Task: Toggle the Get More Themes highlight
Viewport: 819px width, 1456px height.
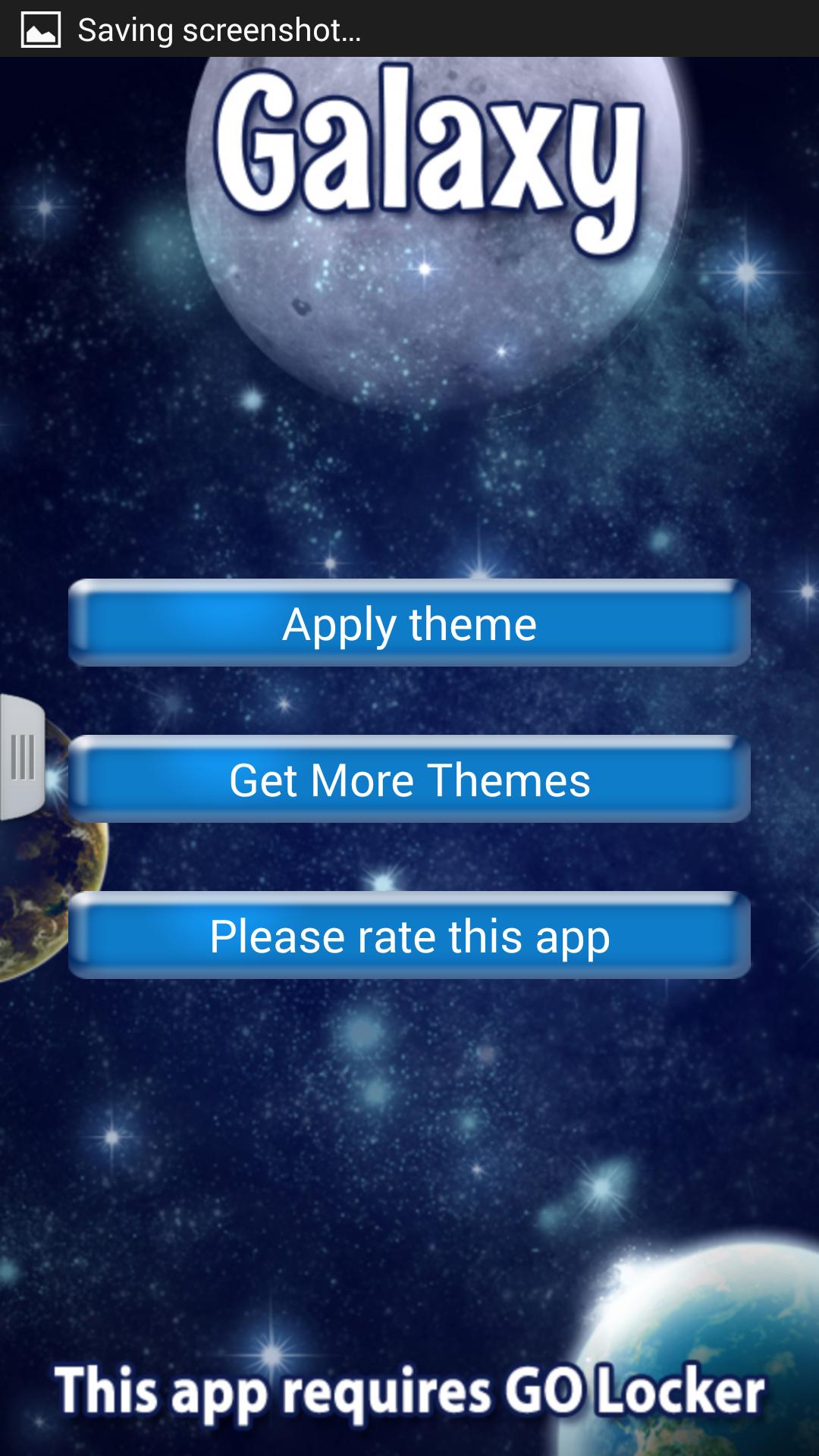Action: (409, 781)
